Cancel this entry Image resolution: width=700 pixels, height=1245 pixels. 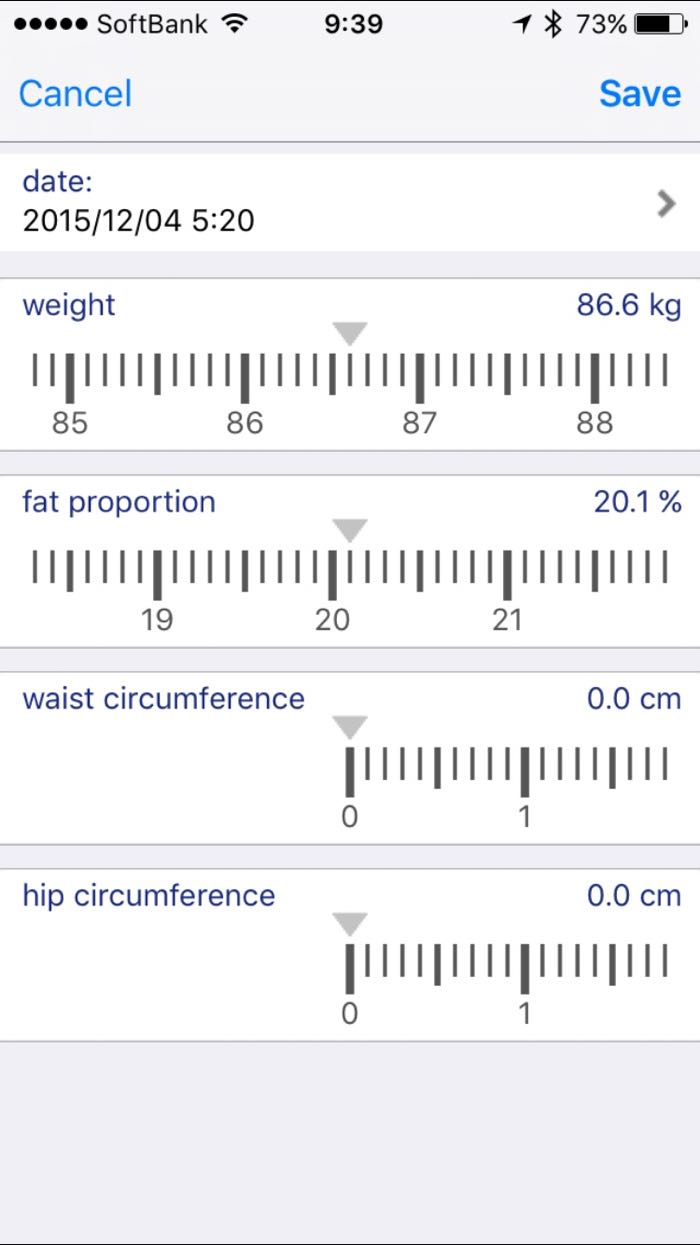pos(75,94)
